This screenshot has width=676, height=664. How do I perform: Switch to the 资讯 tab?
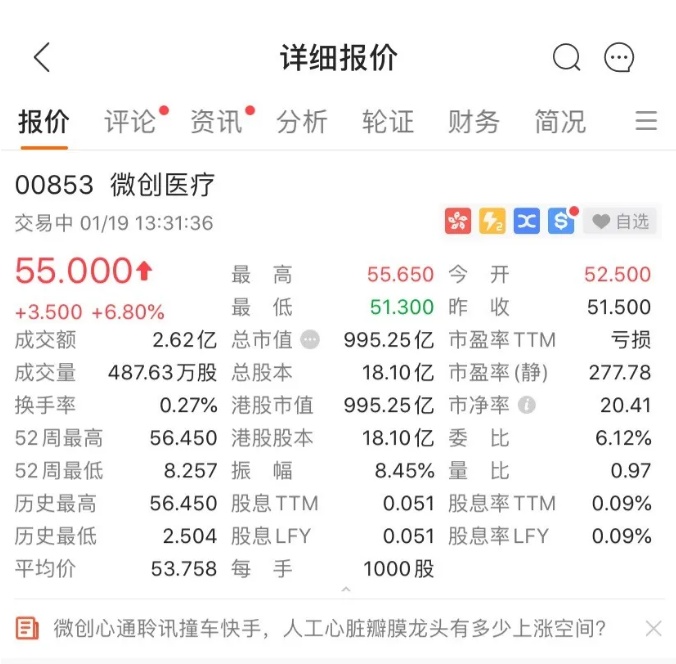[216, 122]
